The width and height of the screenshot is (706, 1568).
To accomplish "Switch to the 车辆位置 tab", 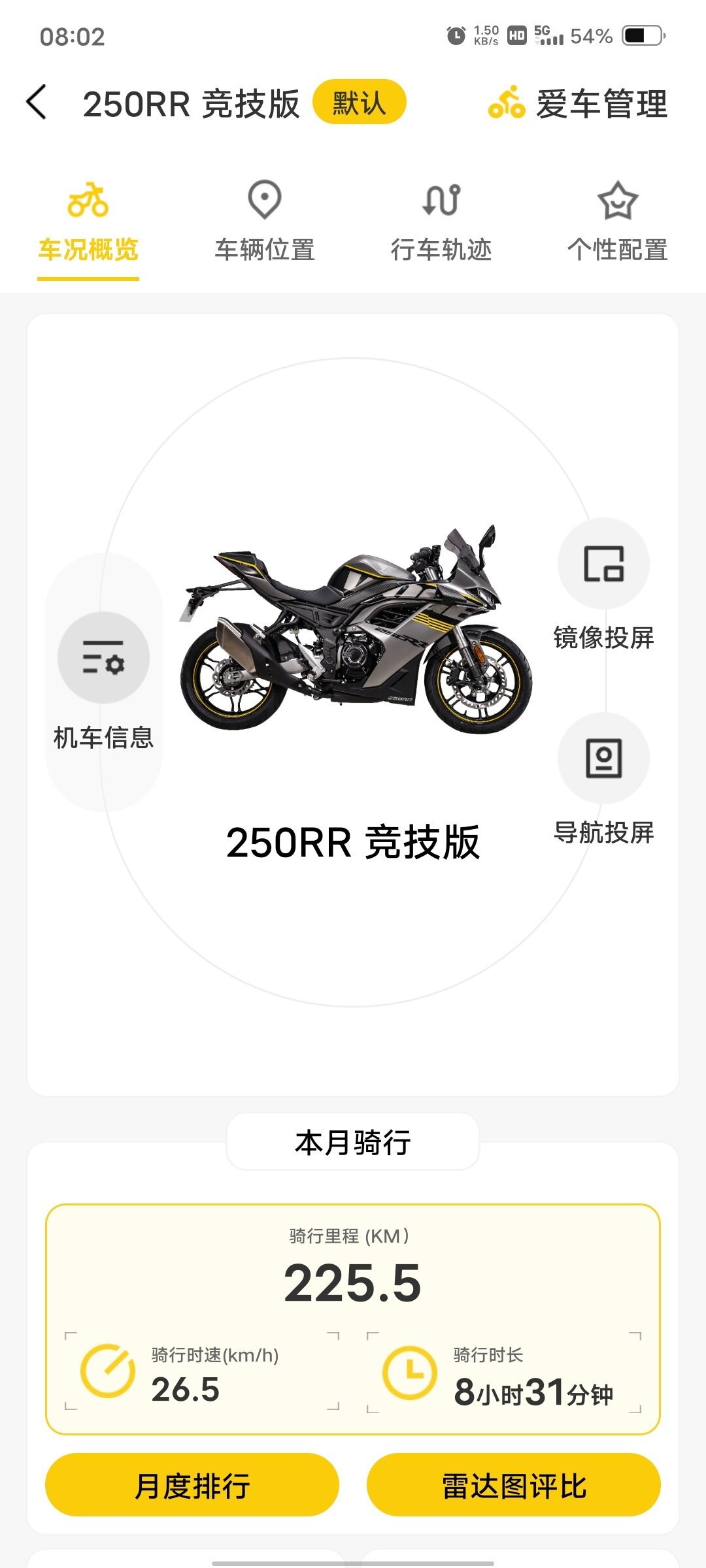I will click(x=265, y=222).
